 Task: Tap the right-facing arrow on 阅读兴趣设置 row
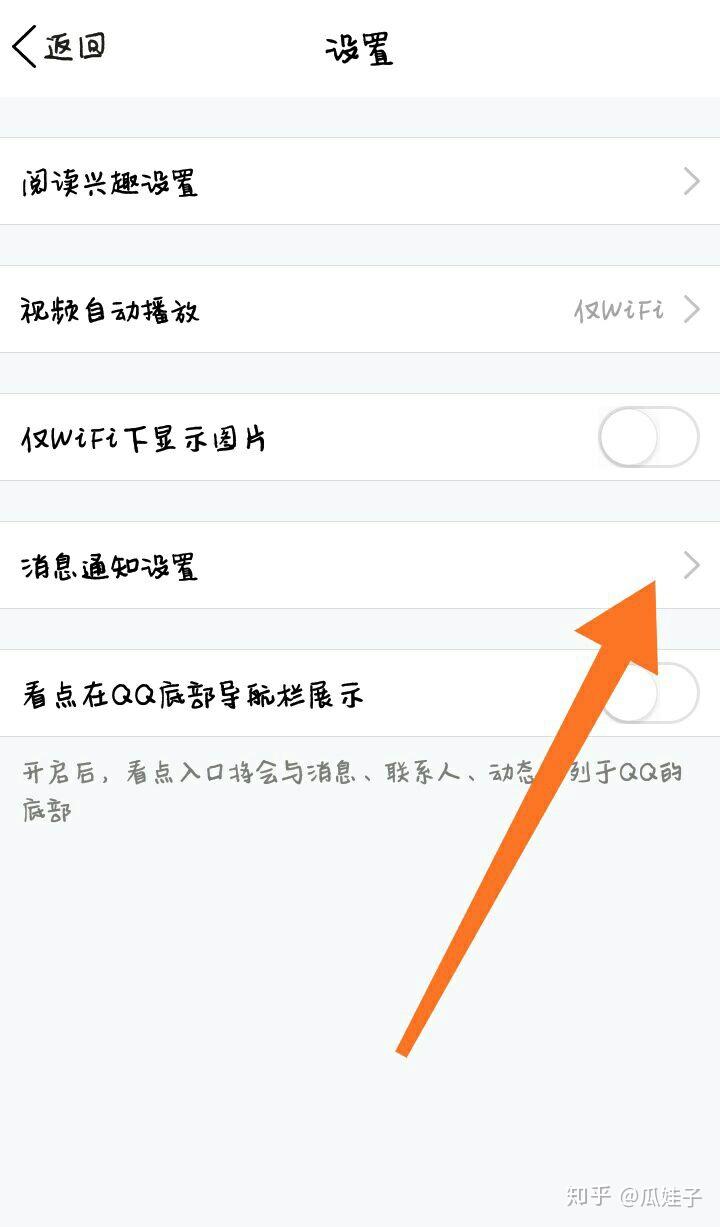690,181
